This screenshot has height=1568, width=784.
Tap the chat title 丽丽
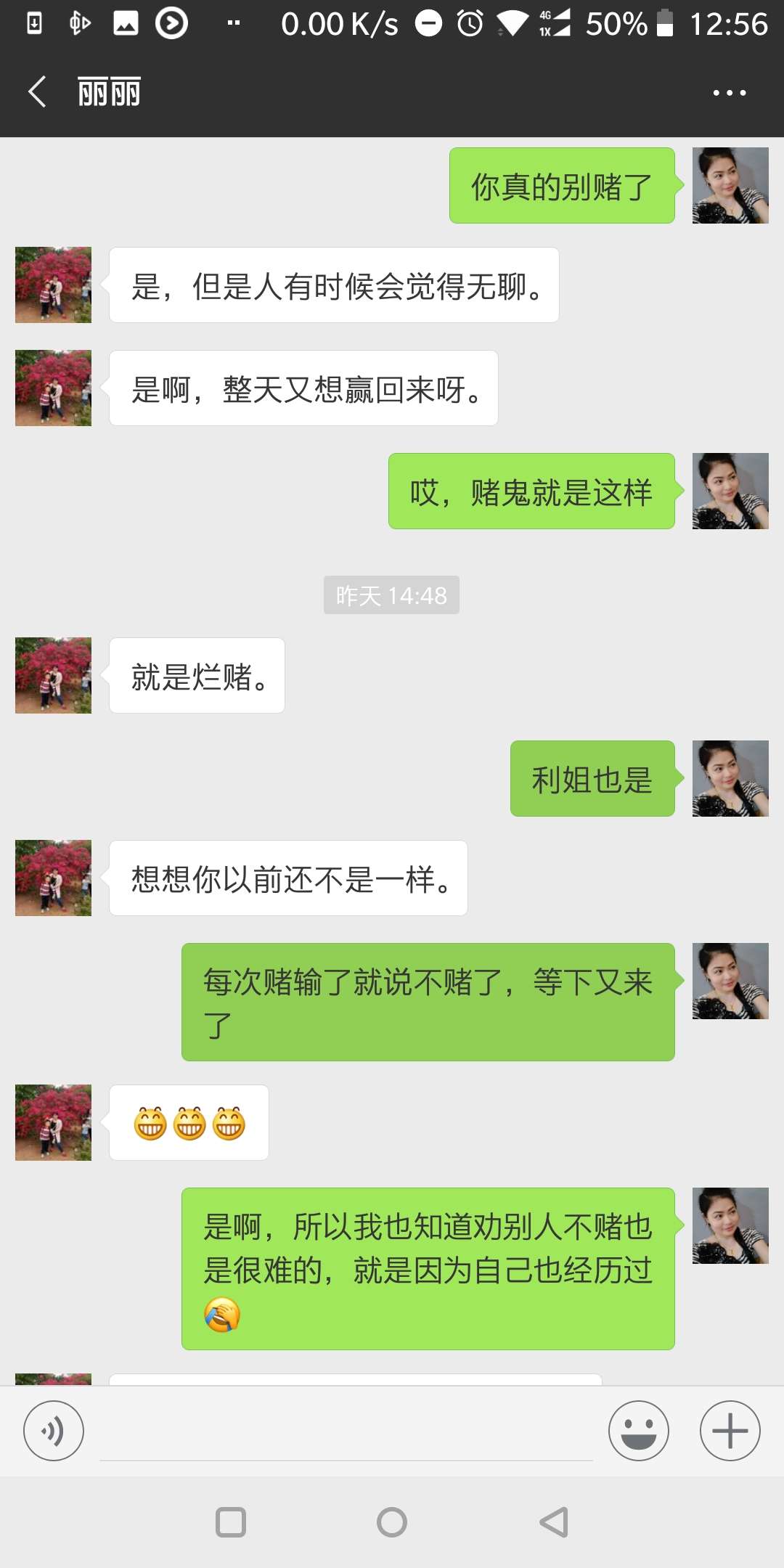(x=109, y=91)
